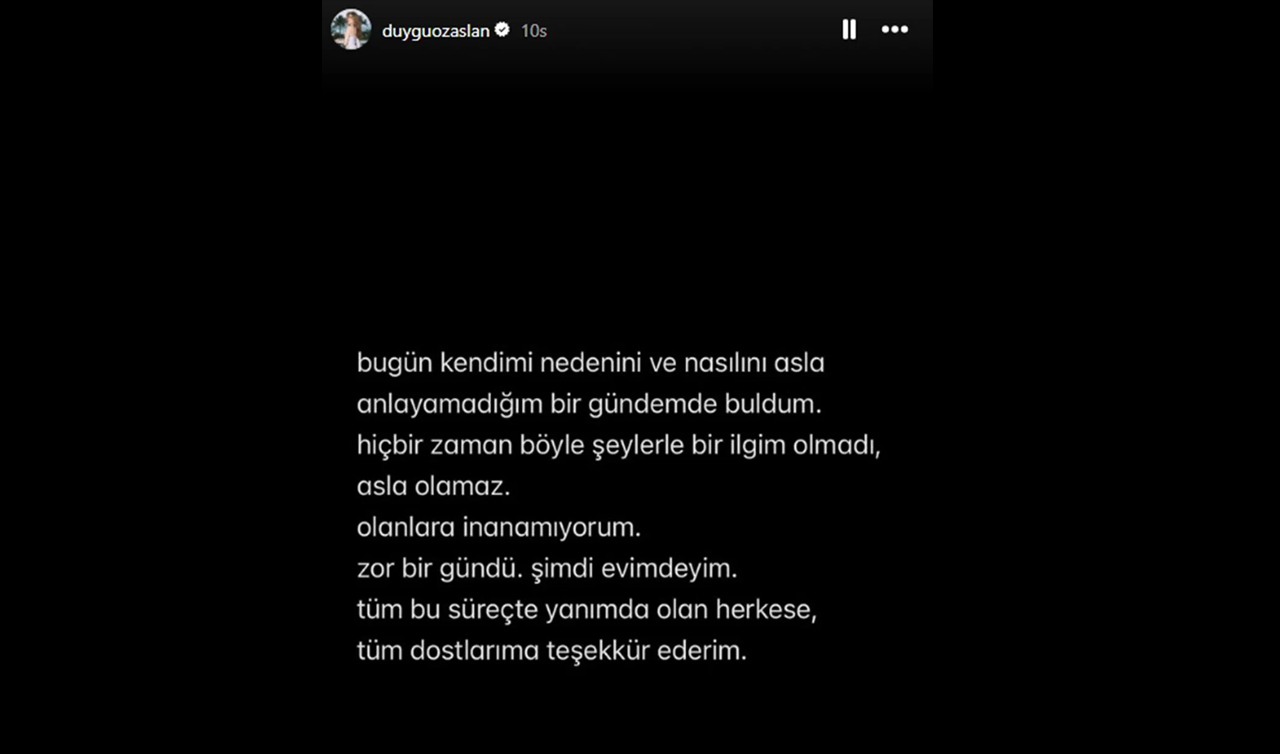
Task: Tap the duyguozaslan username
Action: click(x=435, y=31)
